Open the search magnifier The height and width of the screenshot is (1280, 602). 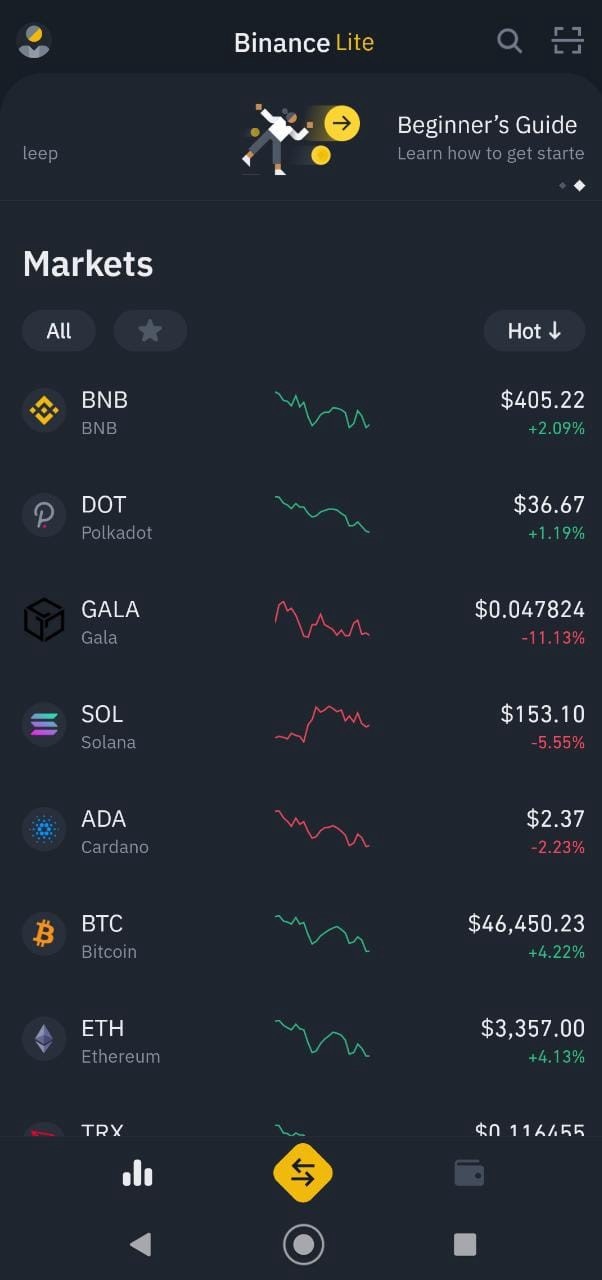click(510, 41)
